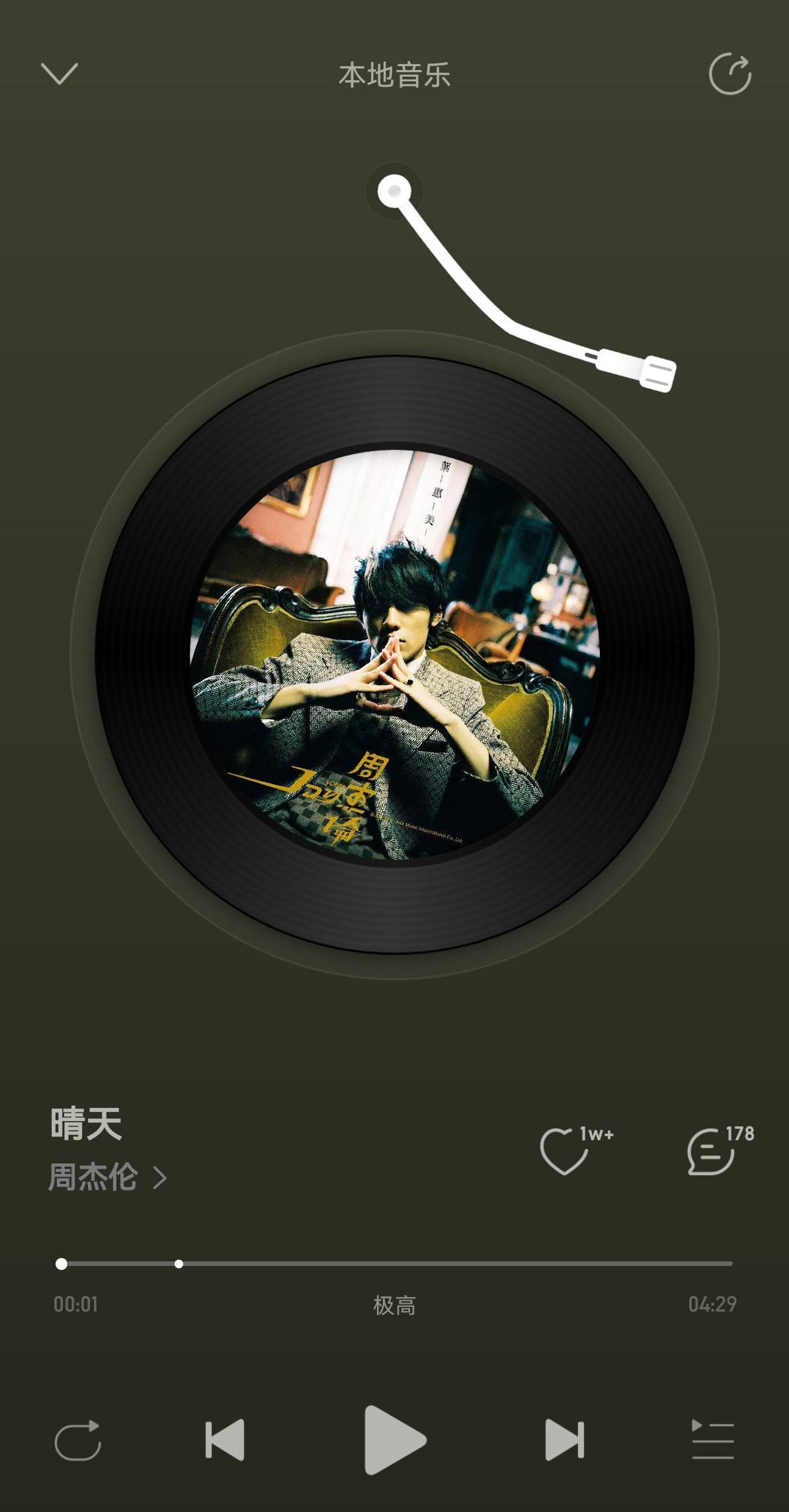Screen dimensions: 789x1512
Task: Toggle the repeat mode
Action: pos(78,1440)
